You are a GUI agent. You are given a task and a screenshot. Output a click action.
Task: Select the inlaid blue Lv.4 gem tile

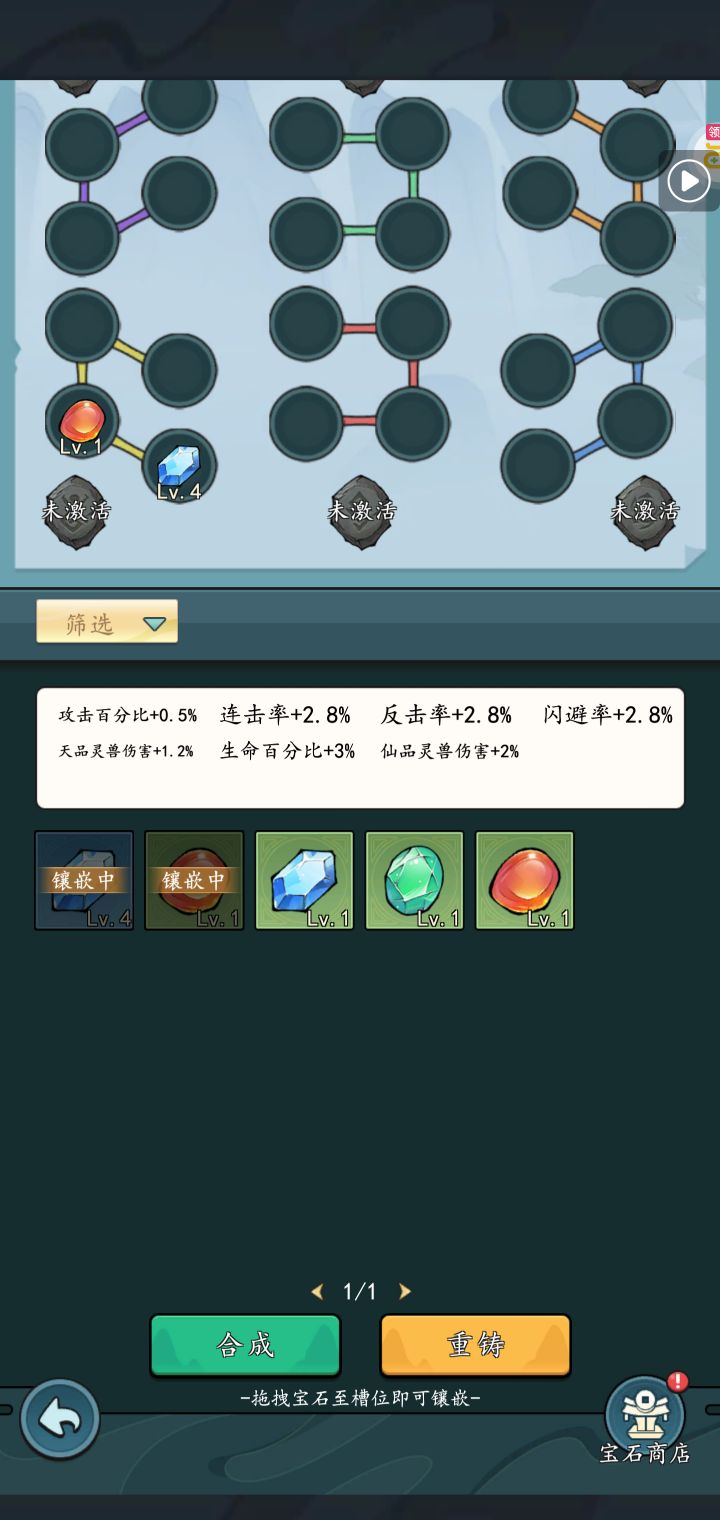click(x=84, y=881)
